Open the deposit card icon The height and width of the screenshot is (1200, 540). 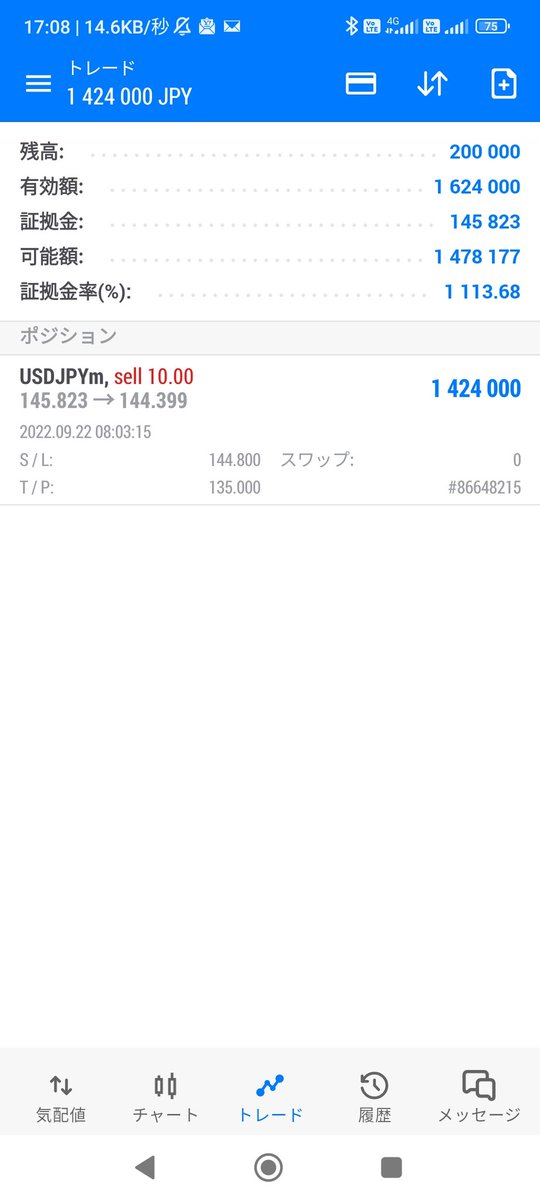point(361,84)
